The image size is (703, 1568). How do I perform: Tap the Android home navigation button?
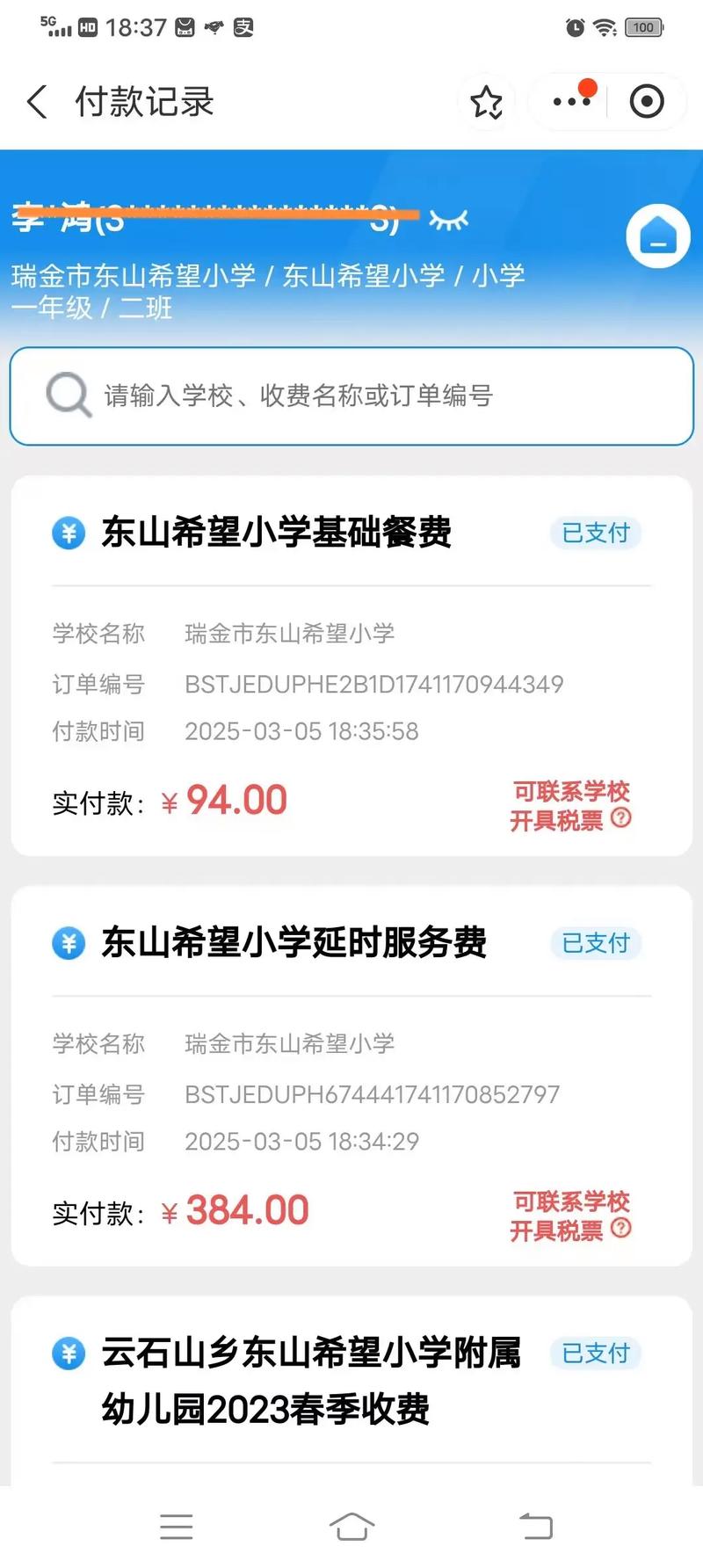[351, 1527]
